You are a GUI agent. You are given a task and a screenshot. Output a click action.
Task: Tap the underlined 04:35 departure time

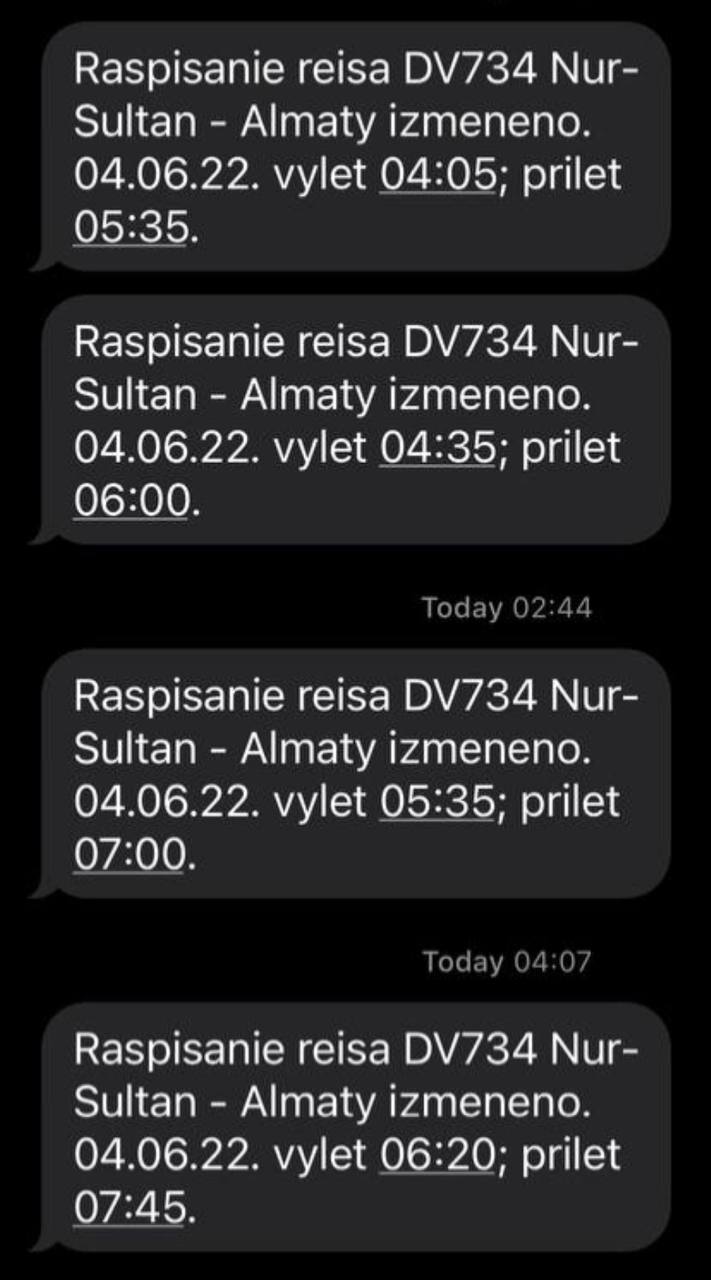click(x=438, y=449)
